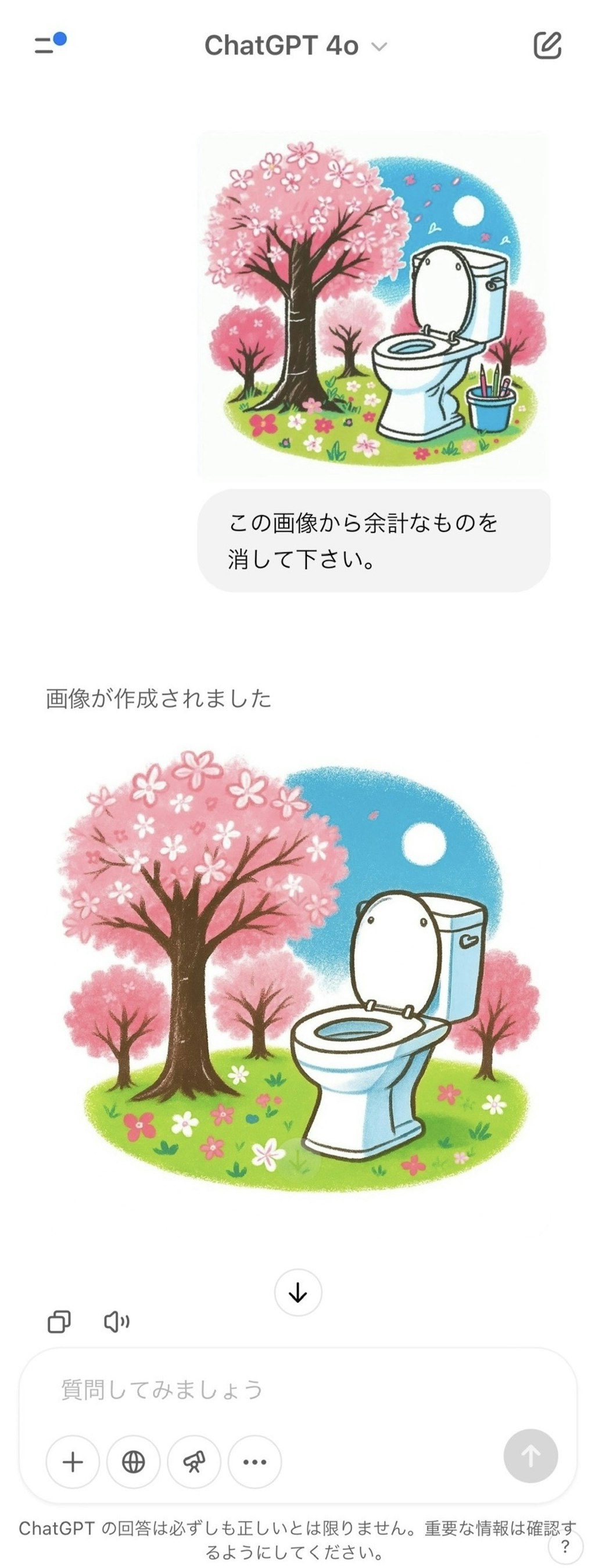The width and height of the screenshot is (595, 1568).
Task: Add an attachment with the plus button
Action: (x=73, y=1462)
